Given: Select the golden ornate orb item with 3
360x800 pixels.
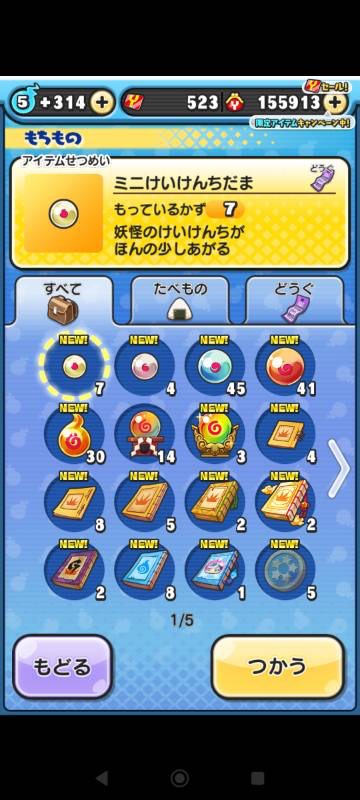Looking at the screenshot, I should (215, 435).
